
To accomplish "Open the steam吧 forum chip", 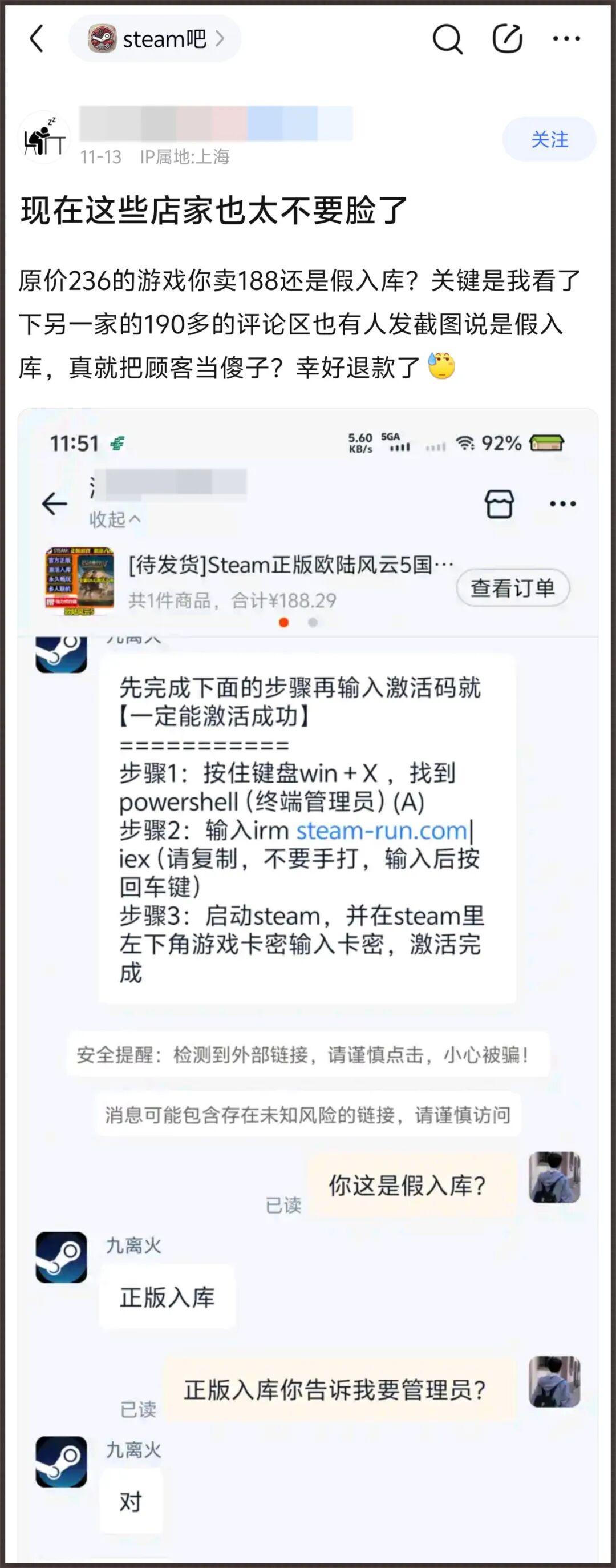I will click(155, 39).
